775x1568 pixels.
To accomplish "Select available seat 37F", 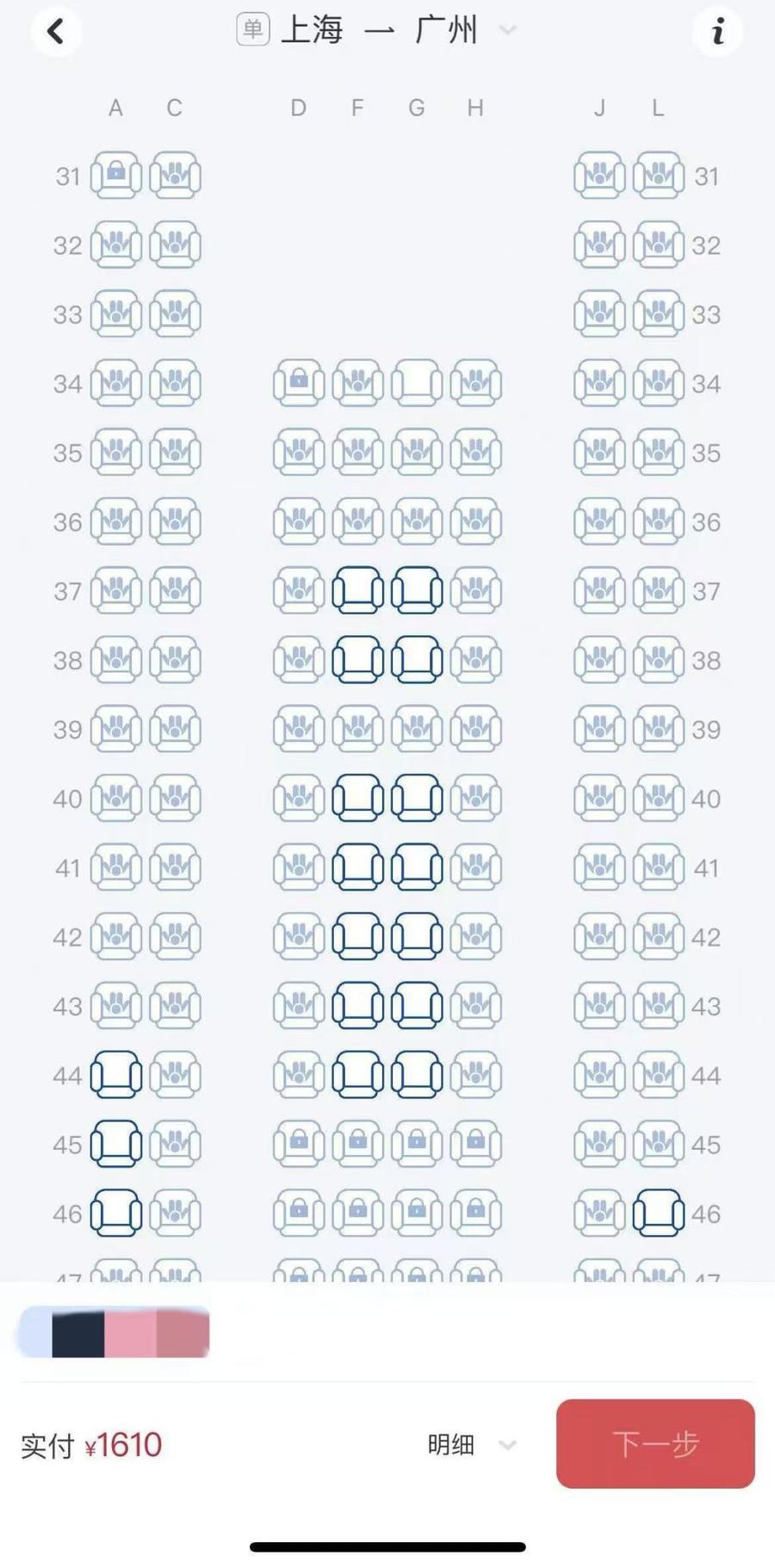I will pos(358,591).
